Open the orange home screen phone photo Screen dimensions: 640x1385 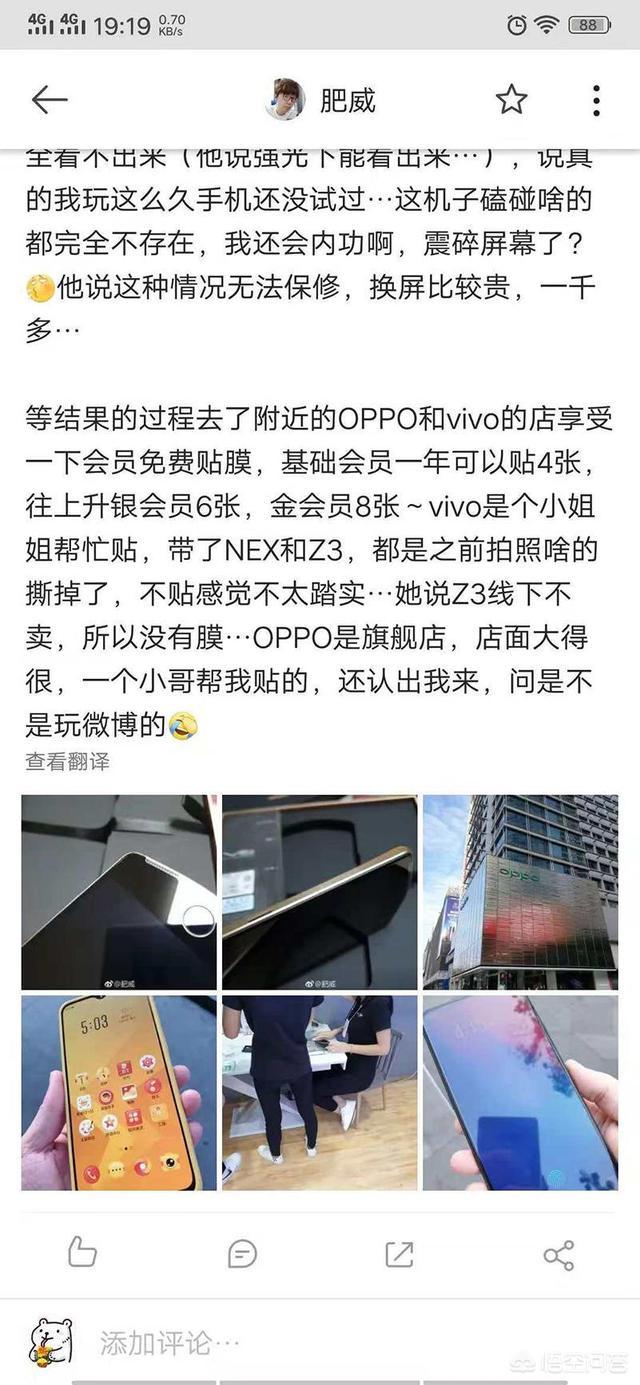[119, 1092]
